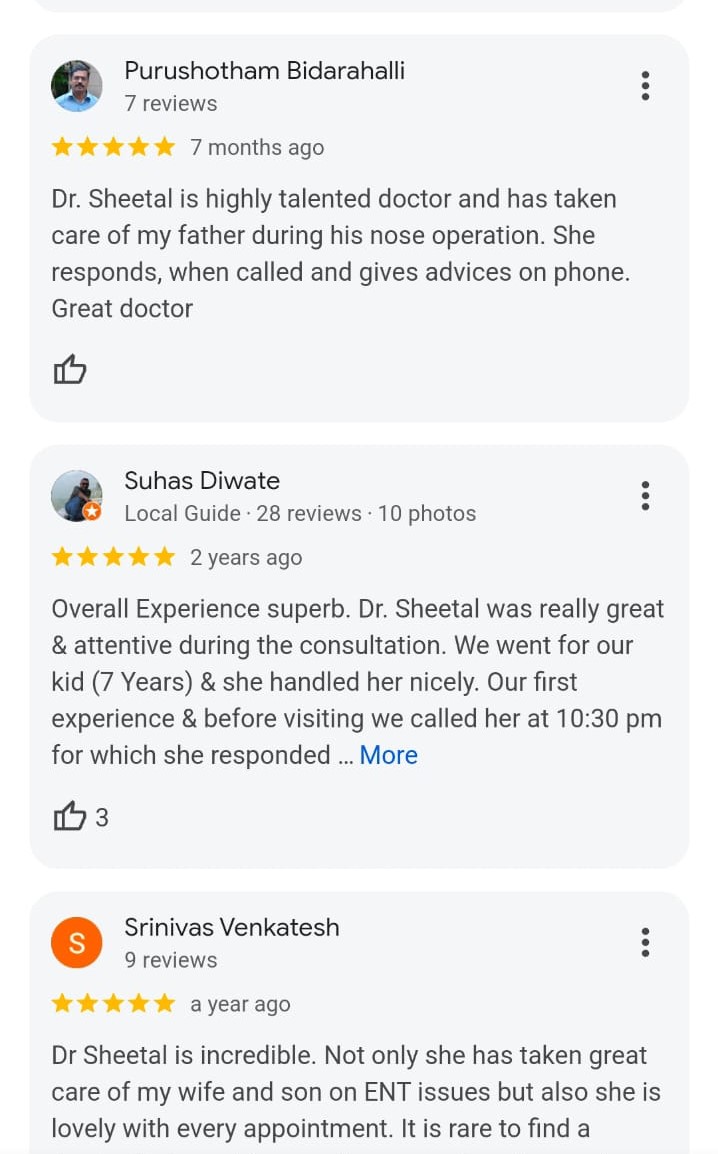Open overflow menu on Srinivas Venkatesh's review
The image size is (718, 1154).
tap(645, 942)
